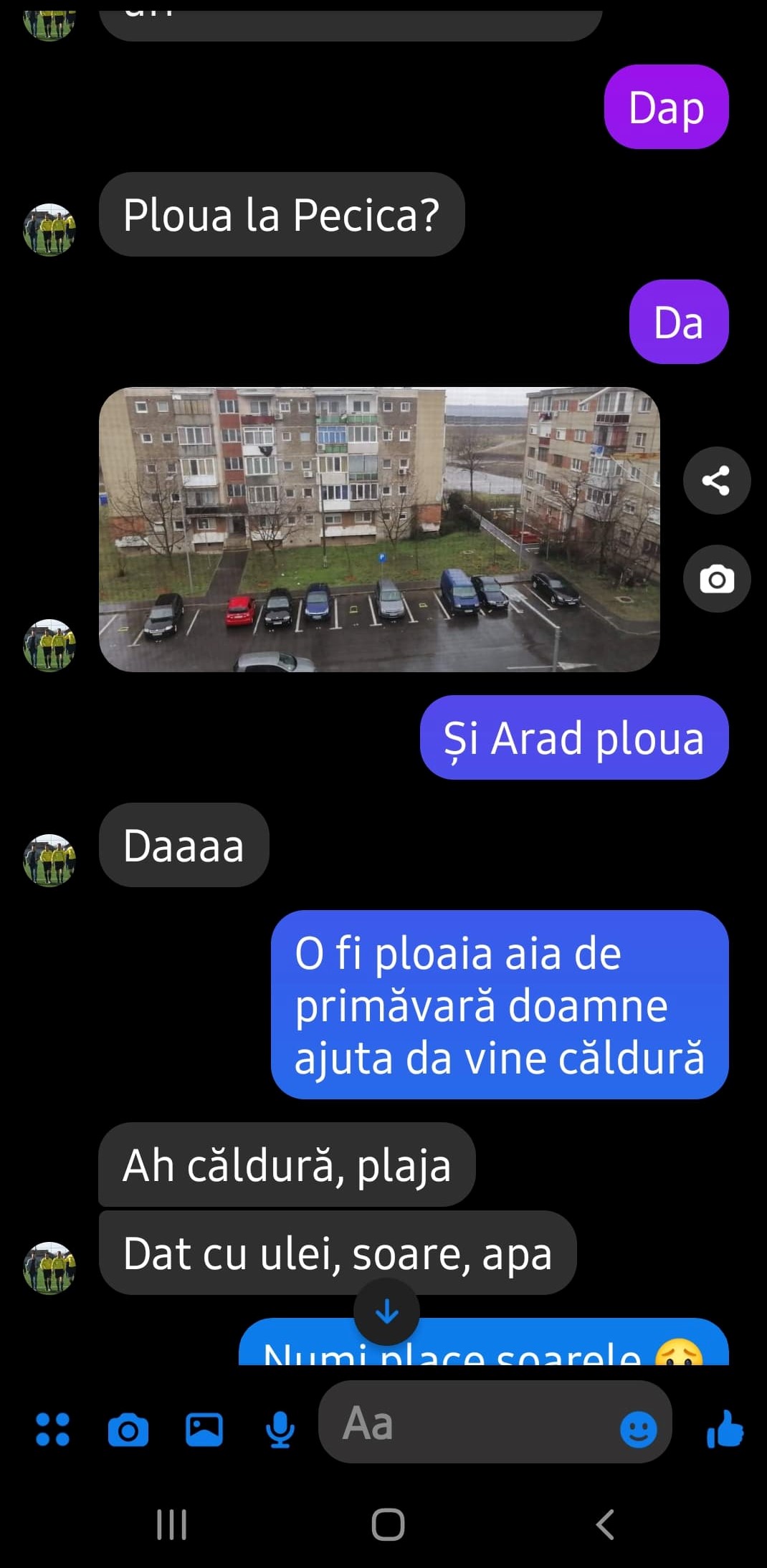Open the photo gallery picker
The image size is (767, 1568).
tap(204, 1429)
